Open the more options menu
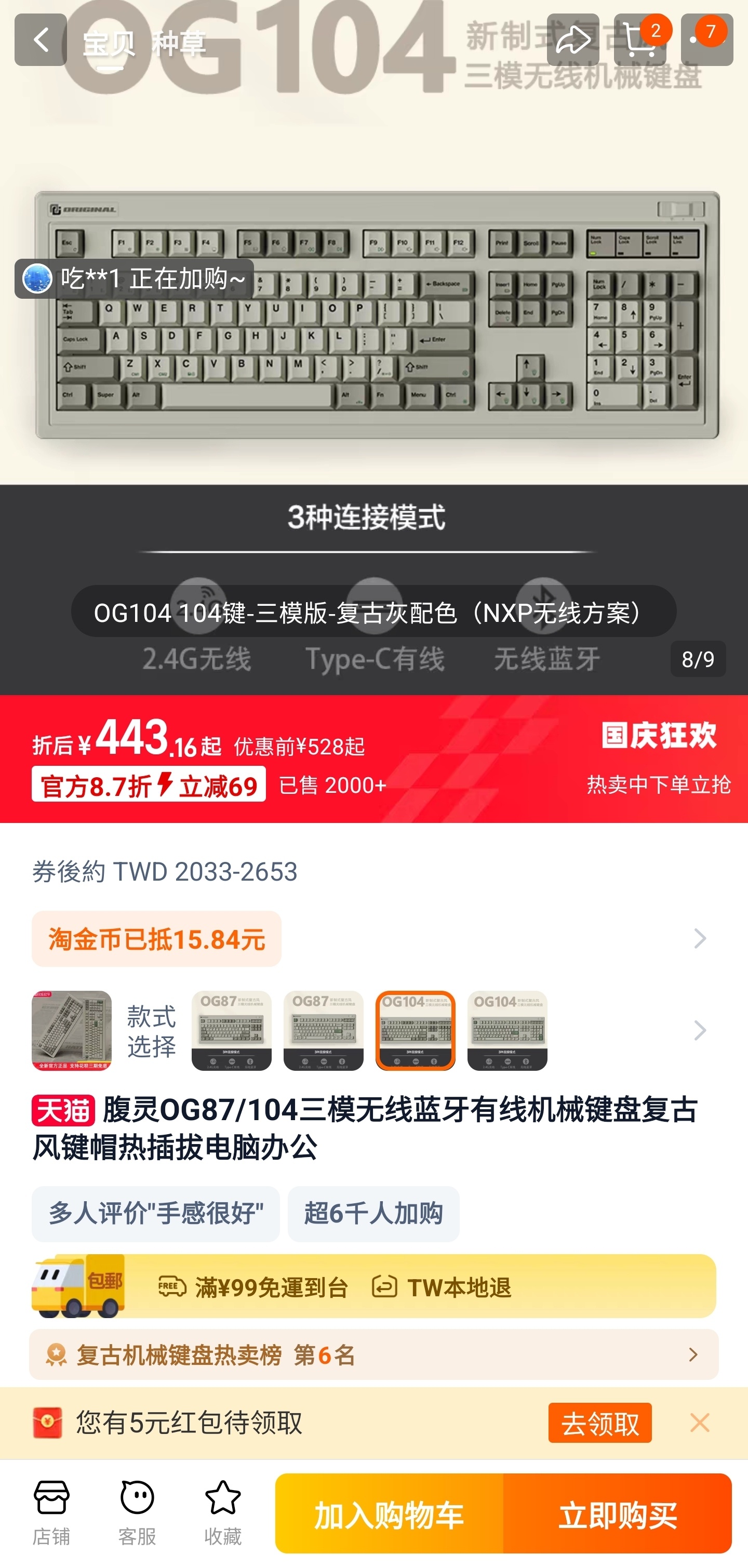 click(706, 40)
